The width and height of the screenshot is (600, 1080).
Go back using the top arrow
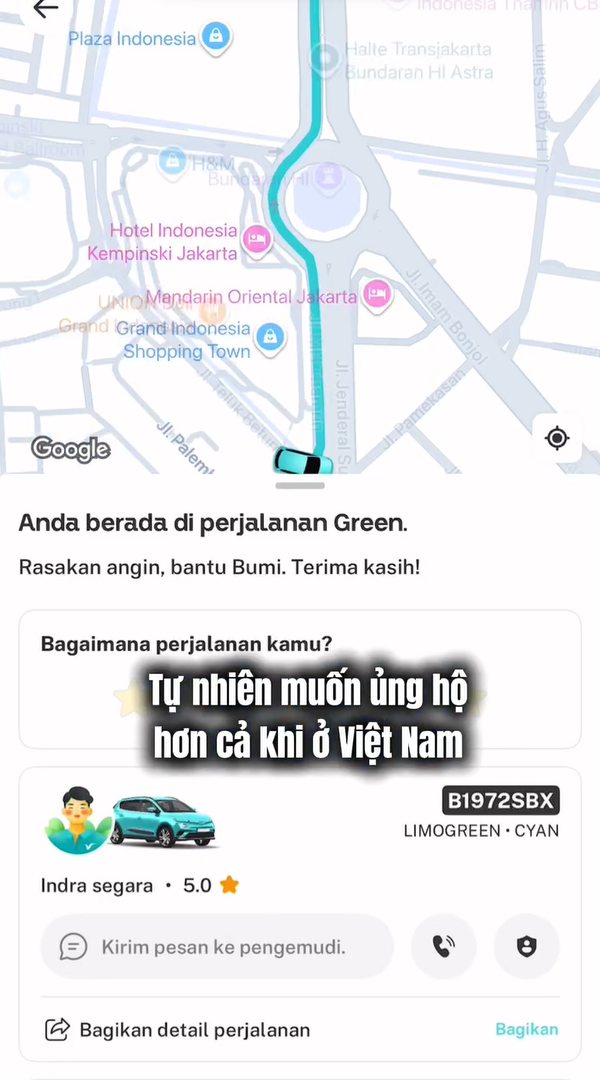coord(45,9)
